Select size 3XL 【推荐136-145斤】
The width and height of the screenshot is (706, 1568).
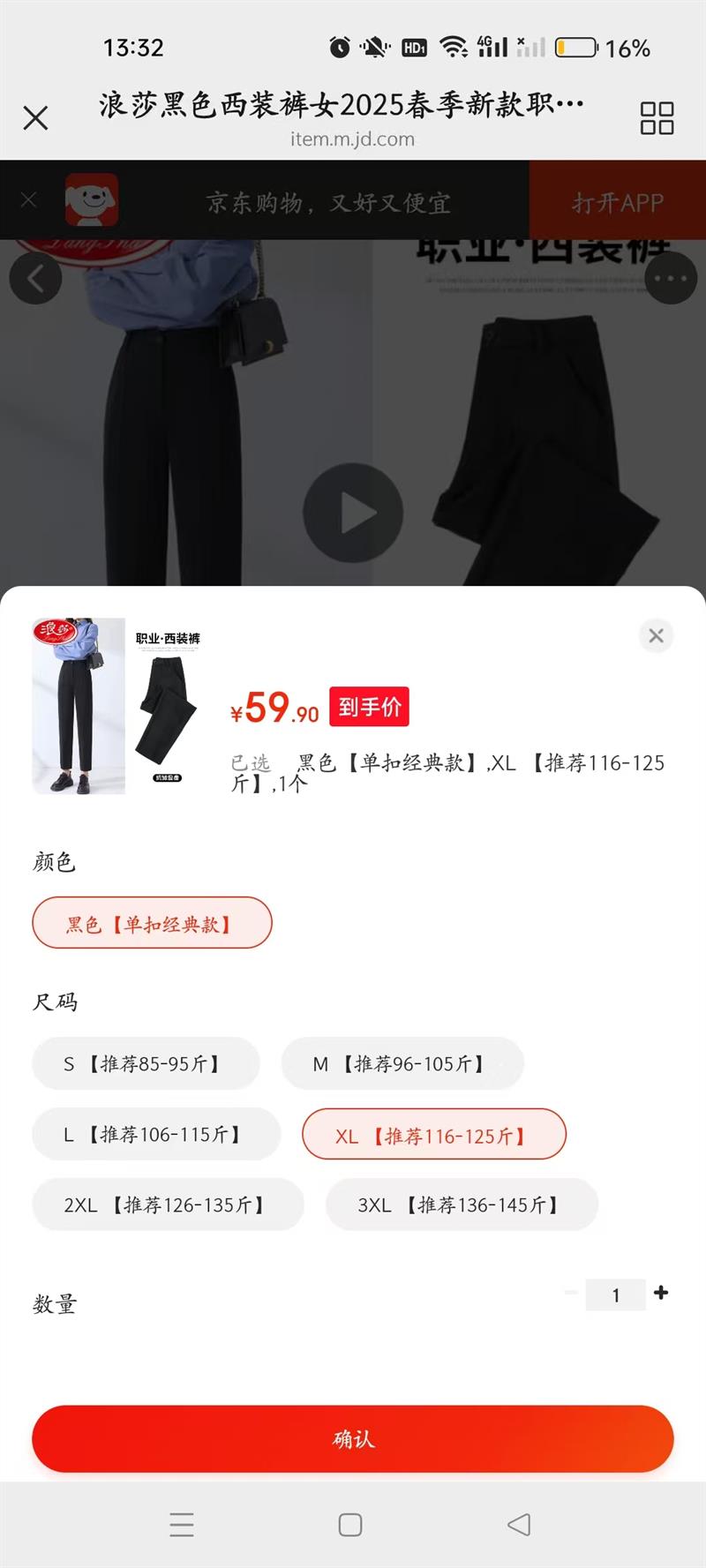pyautogui.click(x=462, y=1204)
